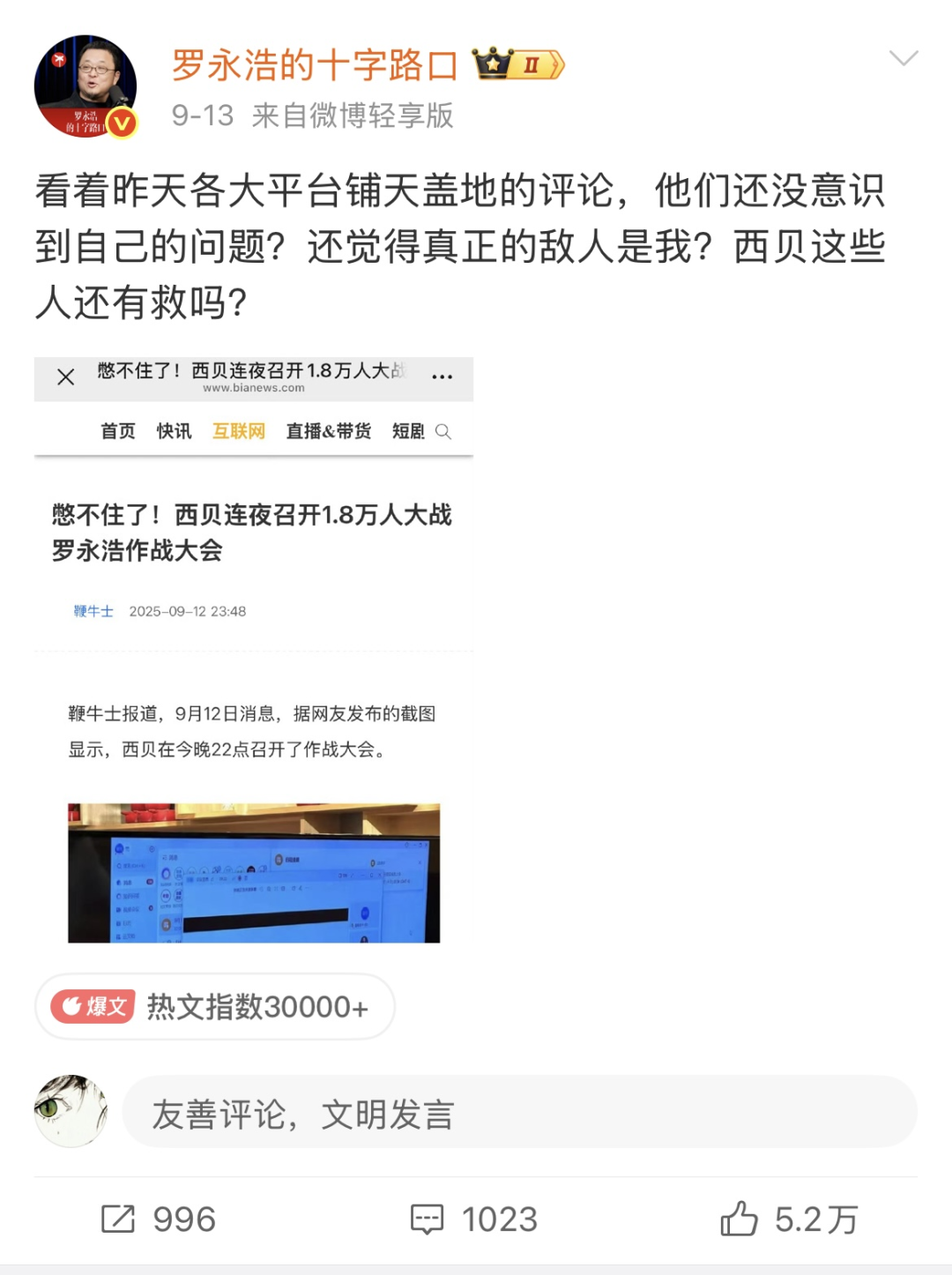Screen dimensions: 952x1275
Task: Write a comment in 友善评论 field
Action: (x=519, y=1113)
